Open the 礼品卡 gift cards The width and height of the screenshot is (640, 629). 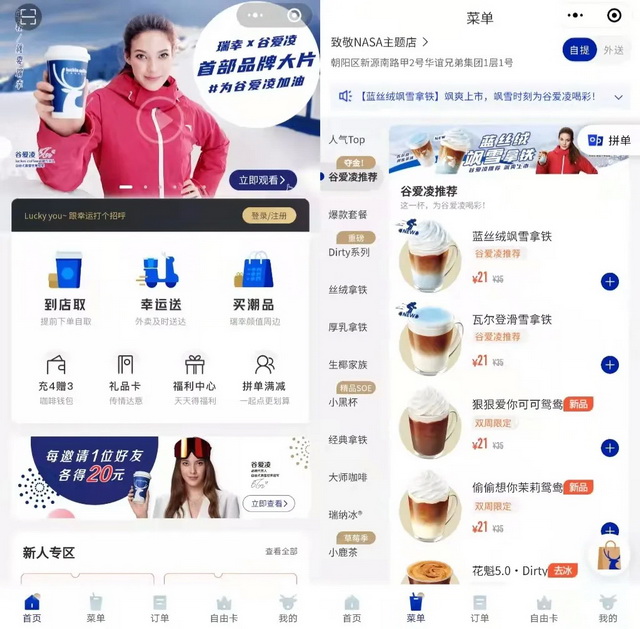tap(125, 378)
